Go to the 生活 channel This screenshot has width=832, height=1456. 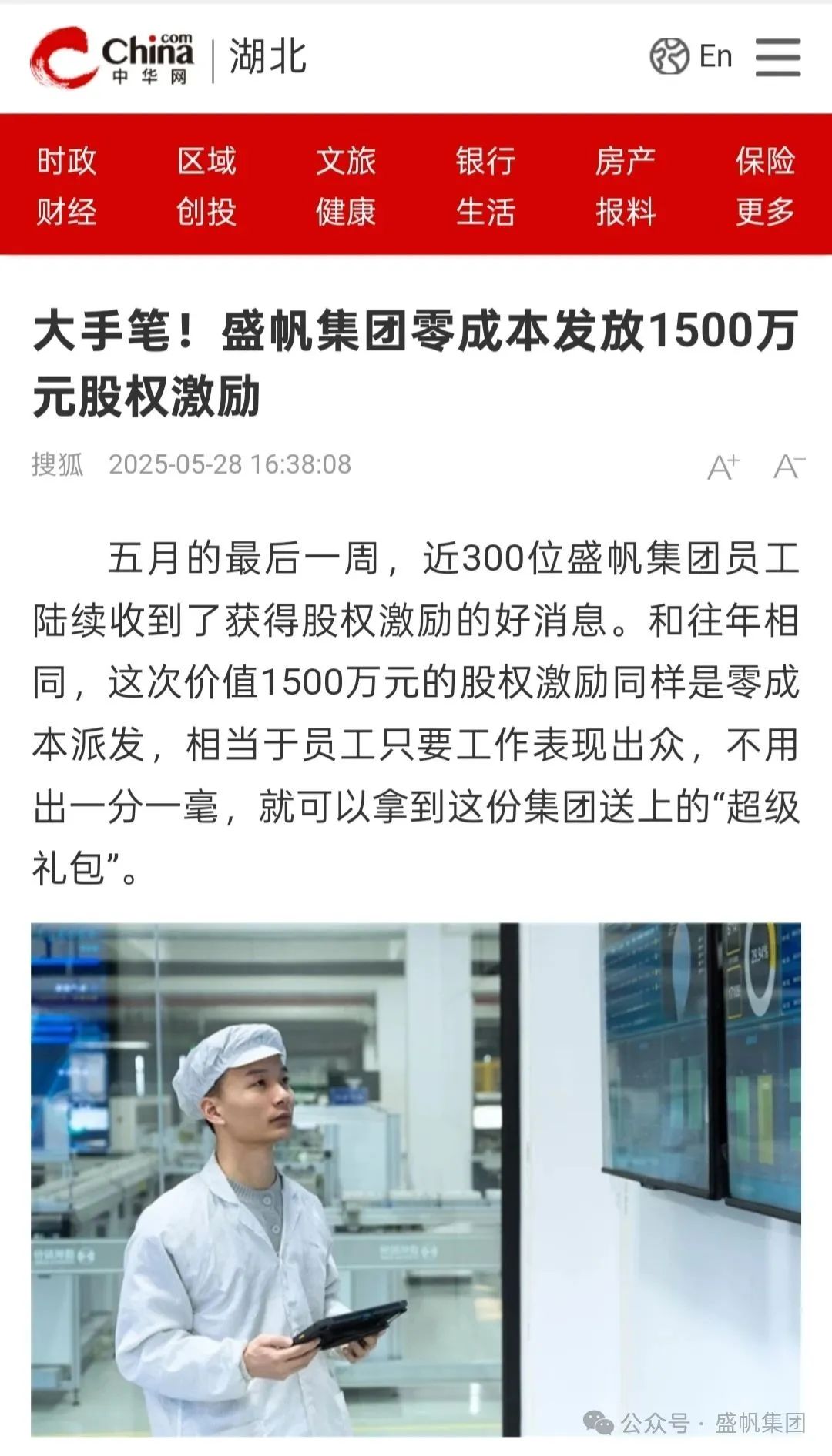pyautogui.click(x=485, y=212)
